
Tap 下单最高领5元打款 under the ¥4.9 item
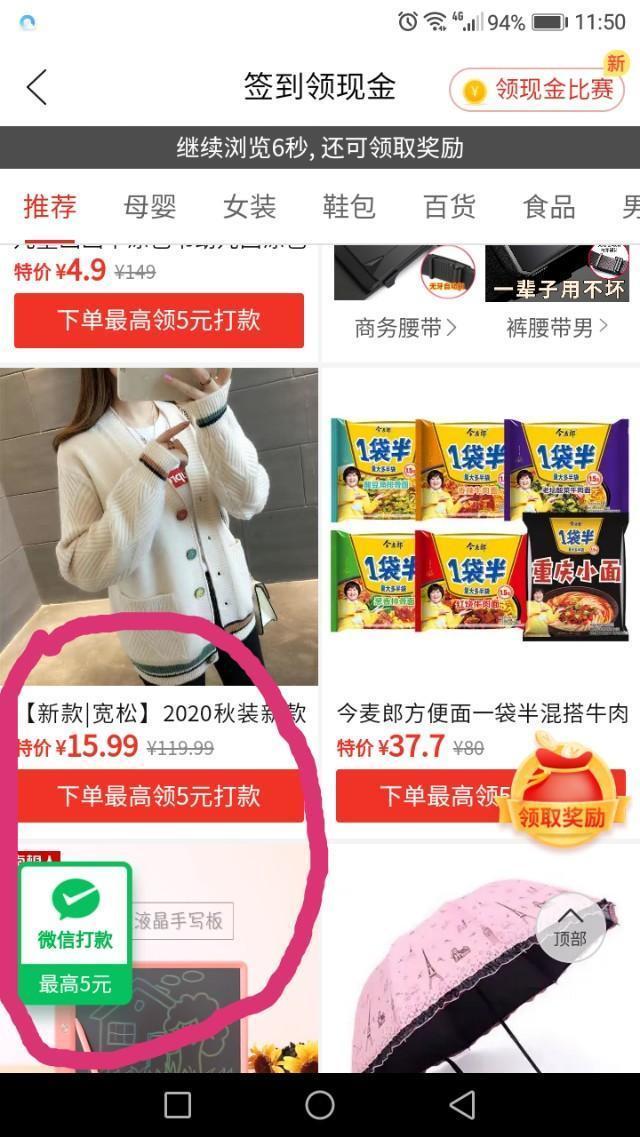point(159,320)
